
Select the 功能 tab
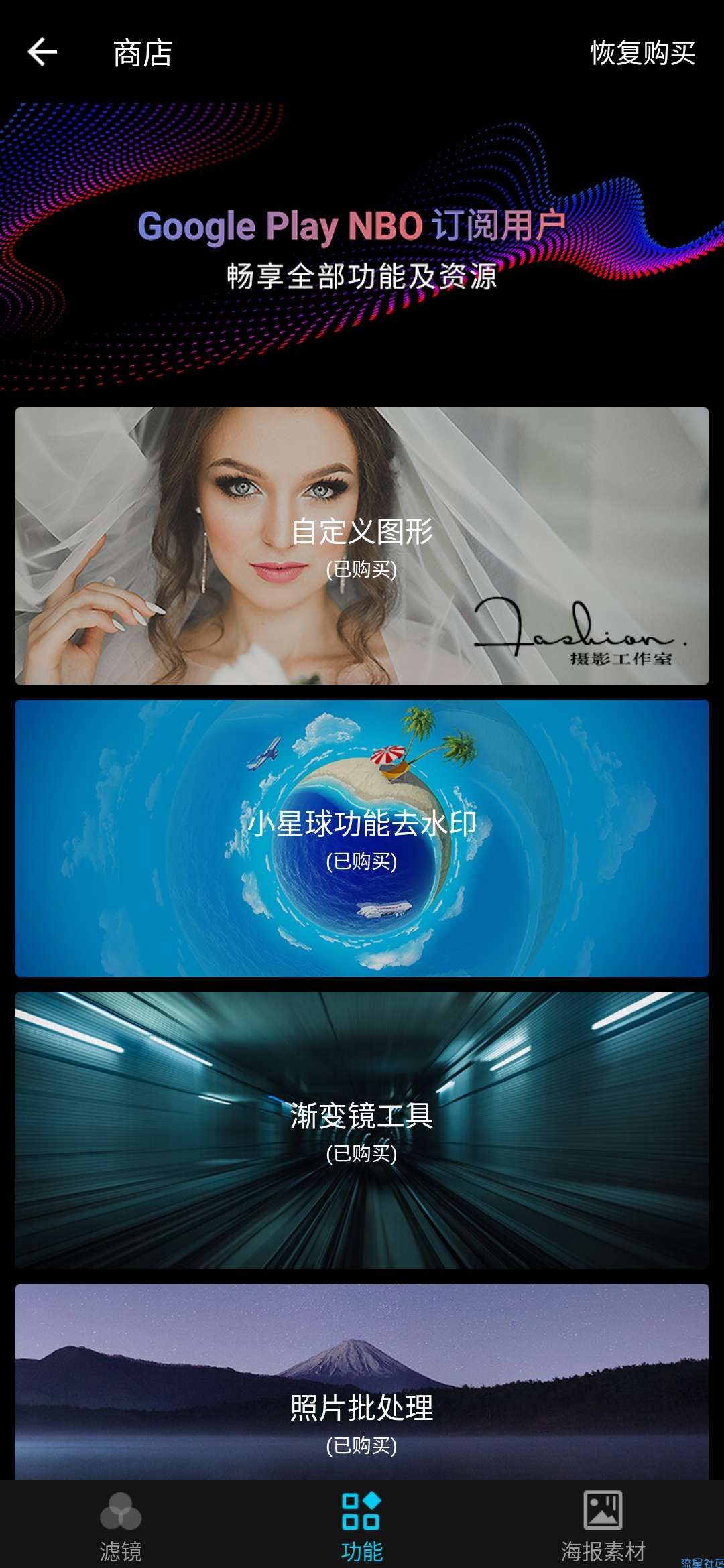pos(362,1524)
